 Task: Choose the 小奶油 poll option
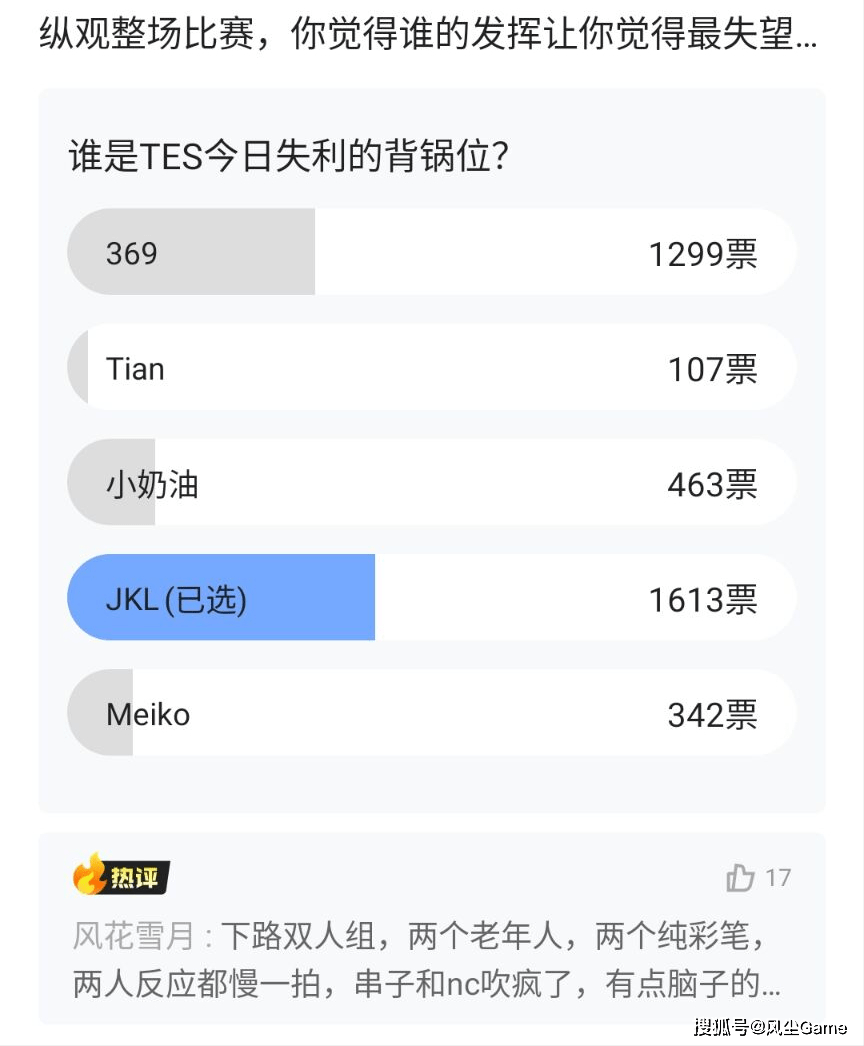(431, 483)
